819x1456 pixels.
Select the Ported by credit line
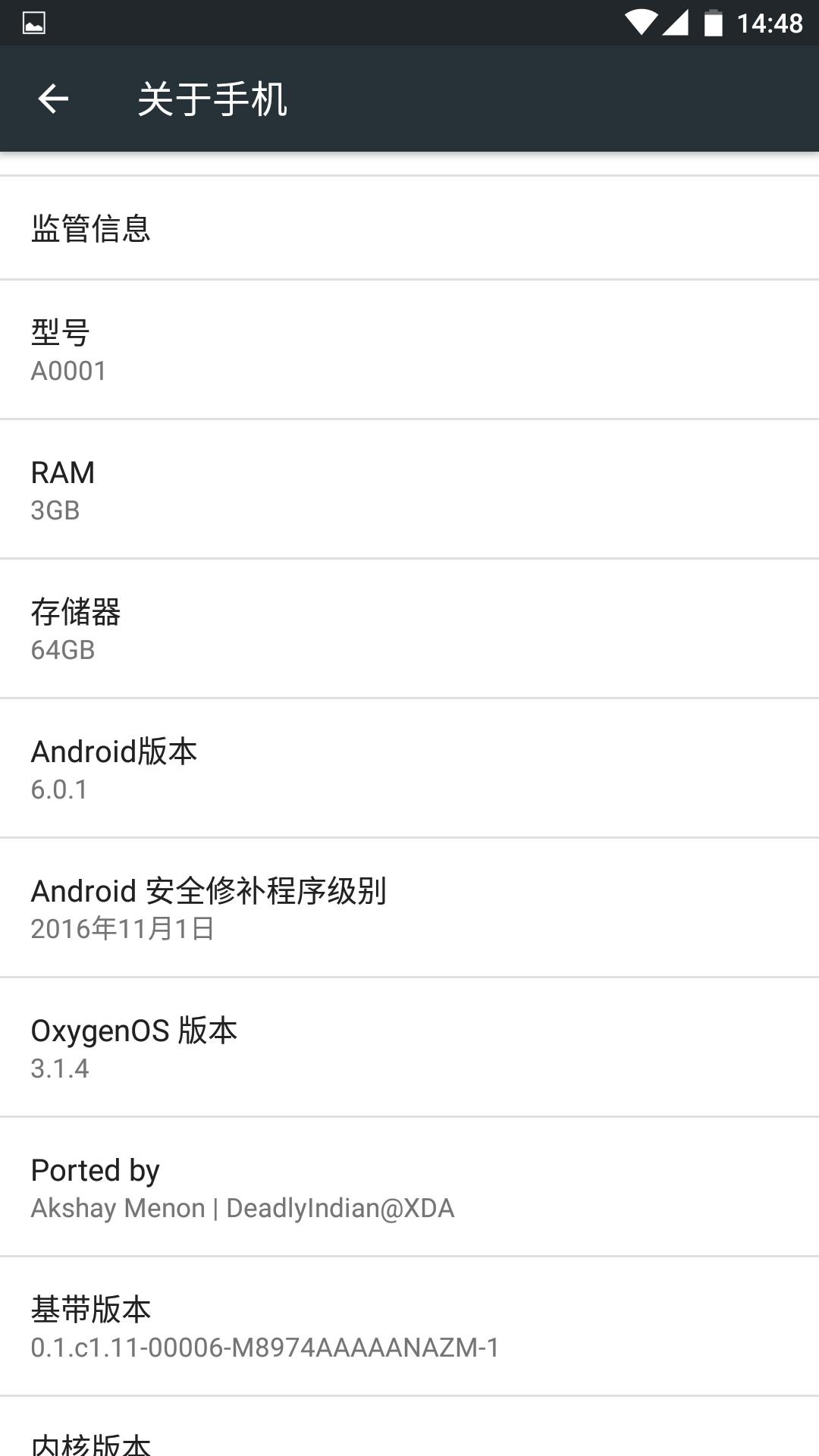[x=409, y=1187]
